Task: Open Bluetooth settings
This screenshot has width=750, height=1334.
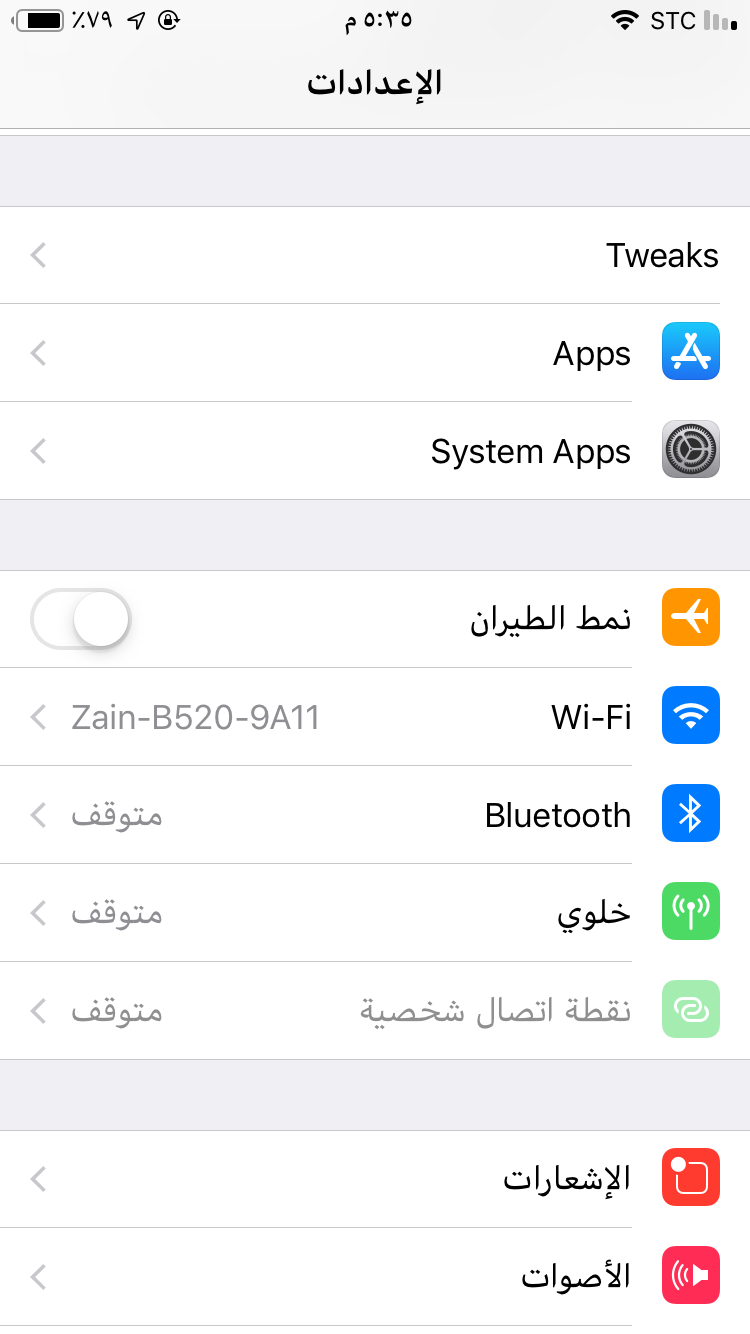Action: [375, 815]
